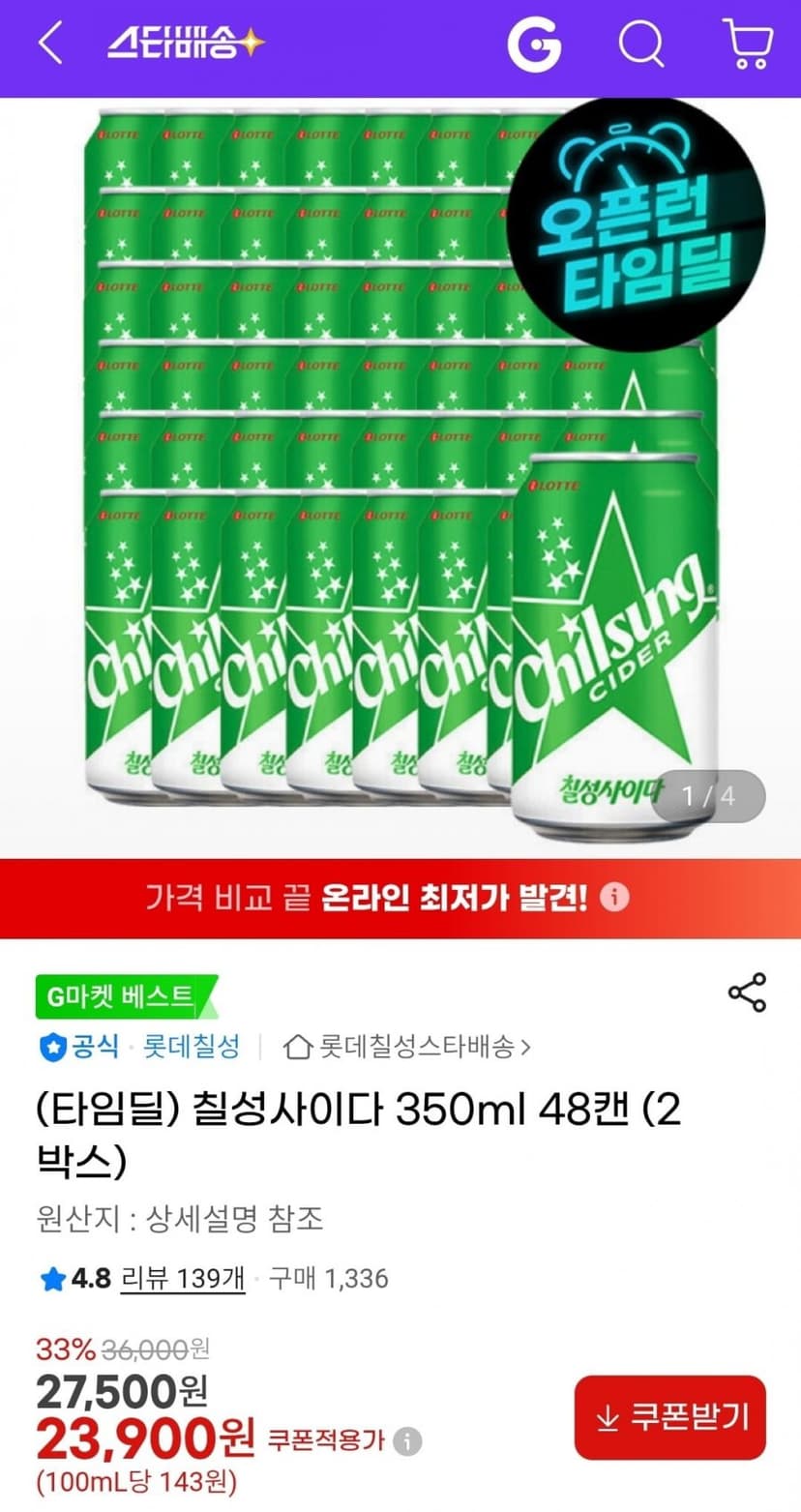Show info about 쿠폰적용가
The width and height of the screenshot is (801, 1512).
coord(409,1441)
